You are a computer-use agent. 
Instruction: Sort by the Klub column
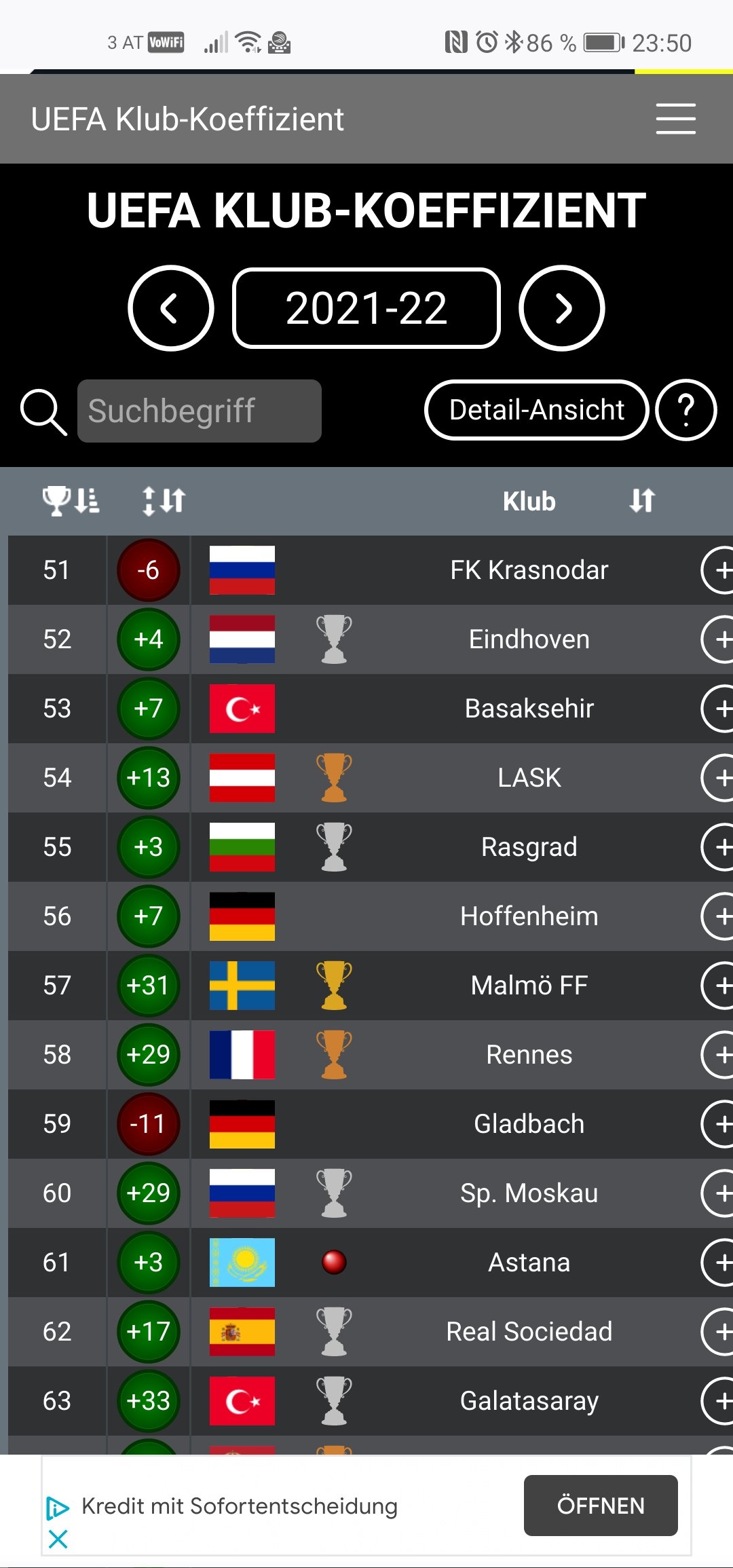(641, 501)
